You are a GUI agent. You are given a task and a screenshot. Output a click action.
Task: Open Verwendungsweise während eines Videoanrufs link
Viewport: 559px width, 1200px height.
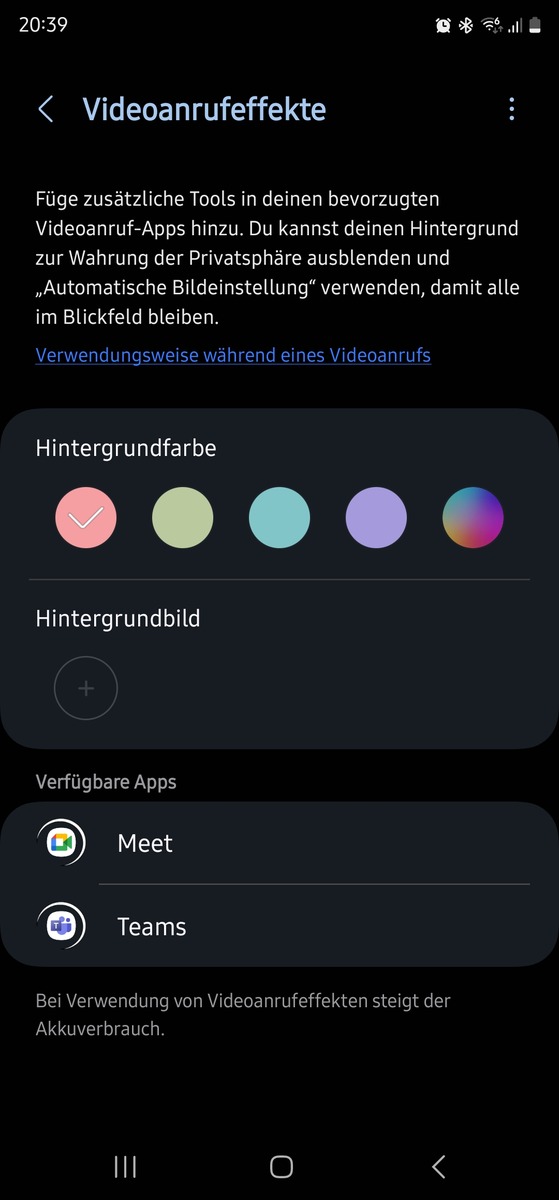[x=233, y=355]
